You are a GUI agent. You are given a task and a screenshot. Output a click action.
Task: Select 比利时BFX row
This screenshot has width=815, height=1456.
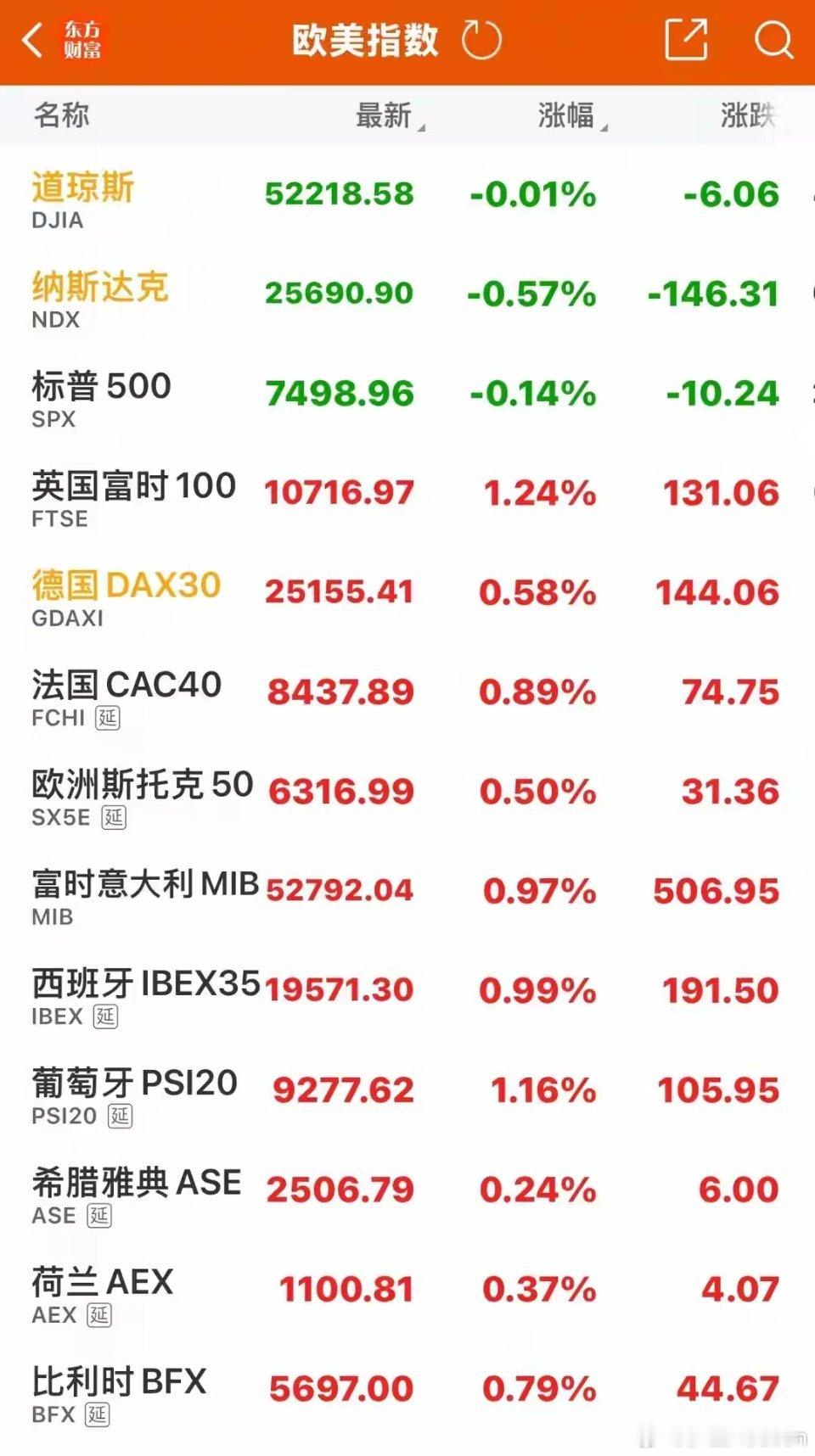[407, 1389]
